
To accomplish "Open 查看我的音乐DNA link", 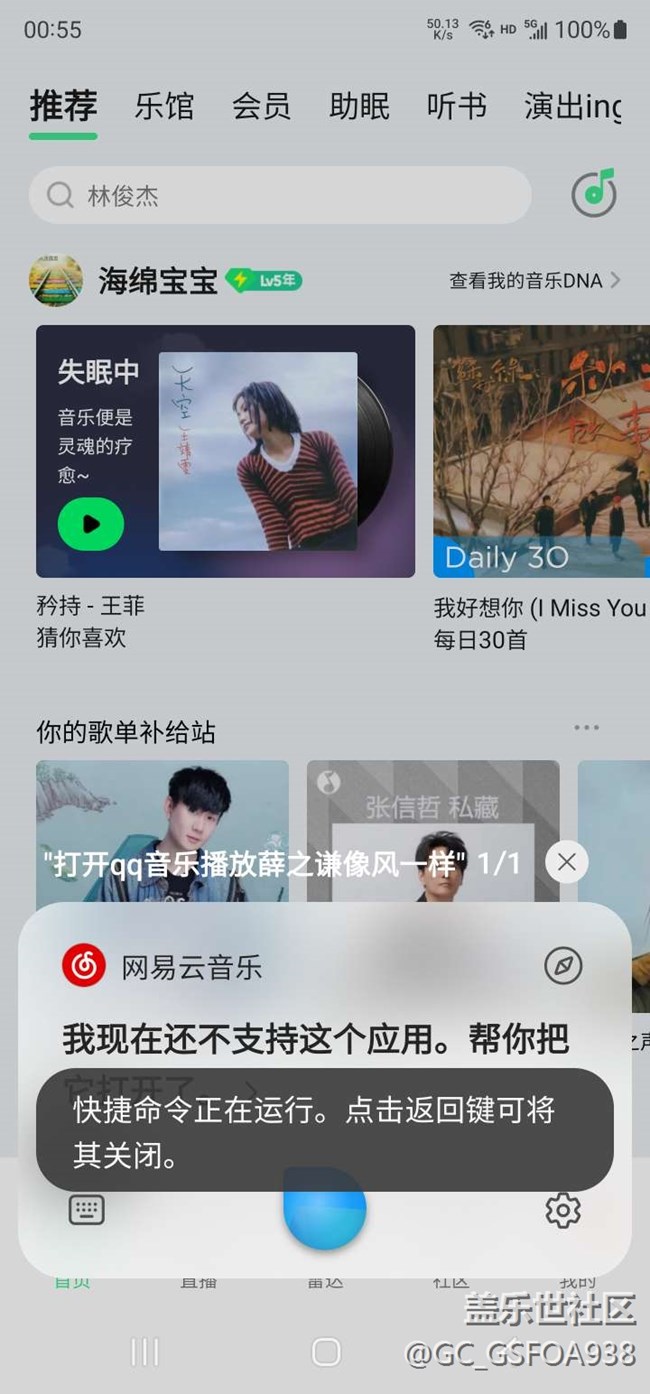I will (x=535, y=281).
